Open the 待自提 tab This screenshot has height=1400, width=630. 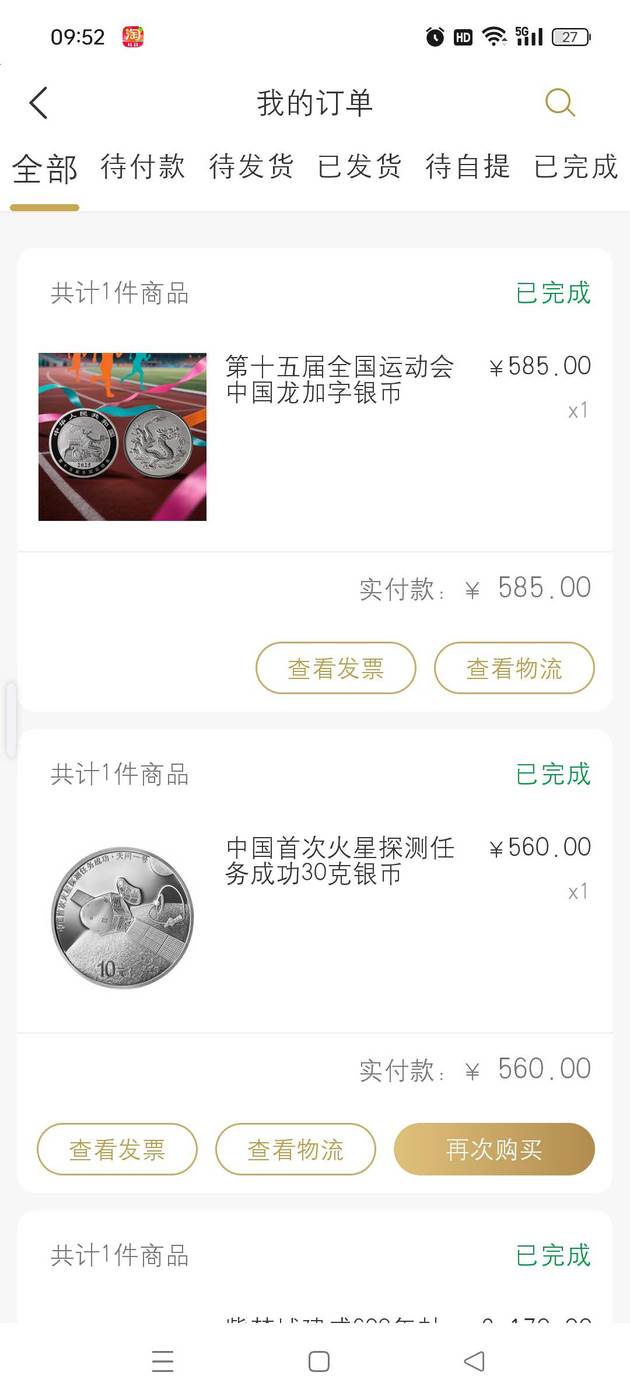tap(467, 167)
